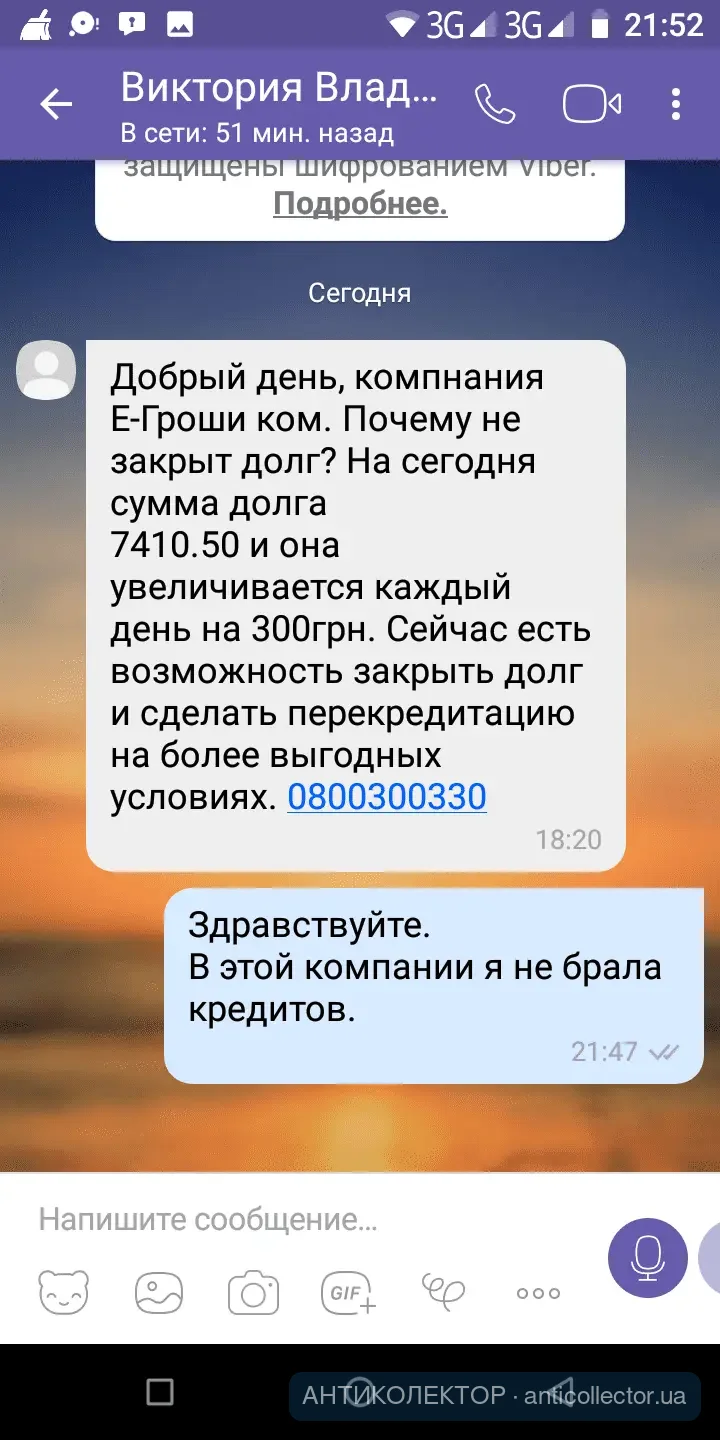Image resolution: width=720 pixels, height=1440 pixels.
Task: Start a video call with Виктория
Action: click(592, 104)
